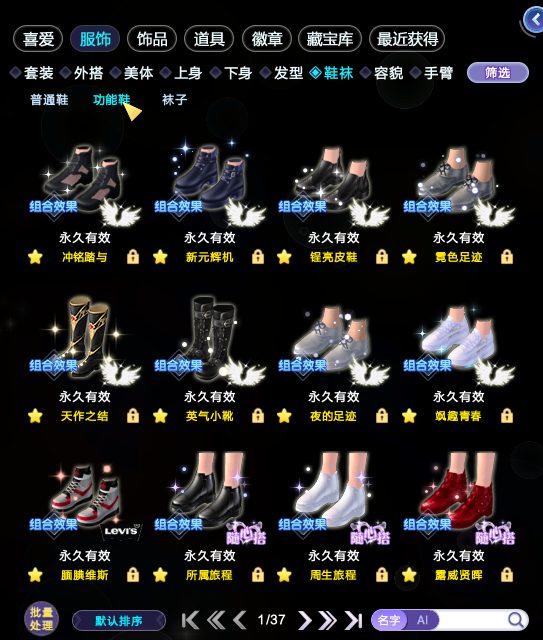Collapse the panel with the top arrow

[534, 20]
